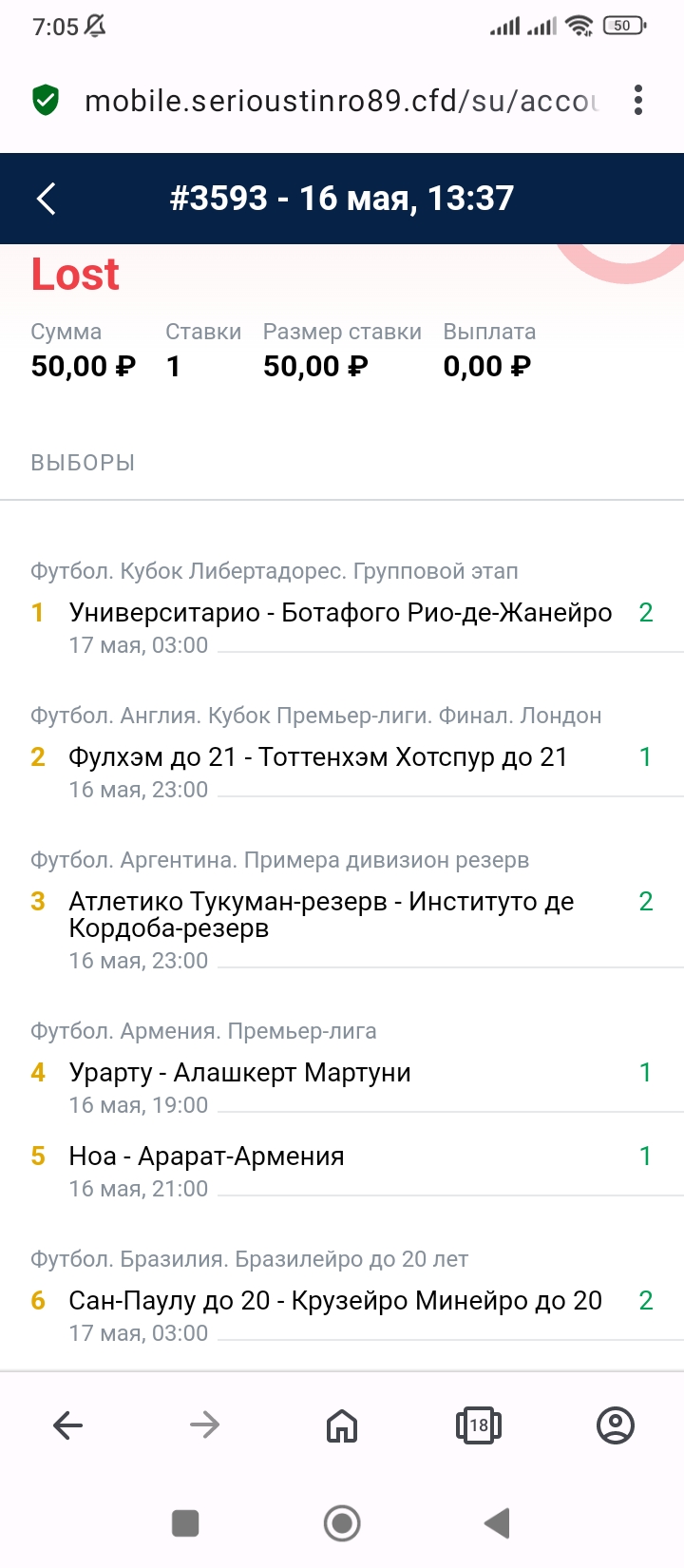This screenshot has width=684, height=1568.
Task: Tap the battery indicator showing 50
Action: pyautogui.click(x=622, y=24)
